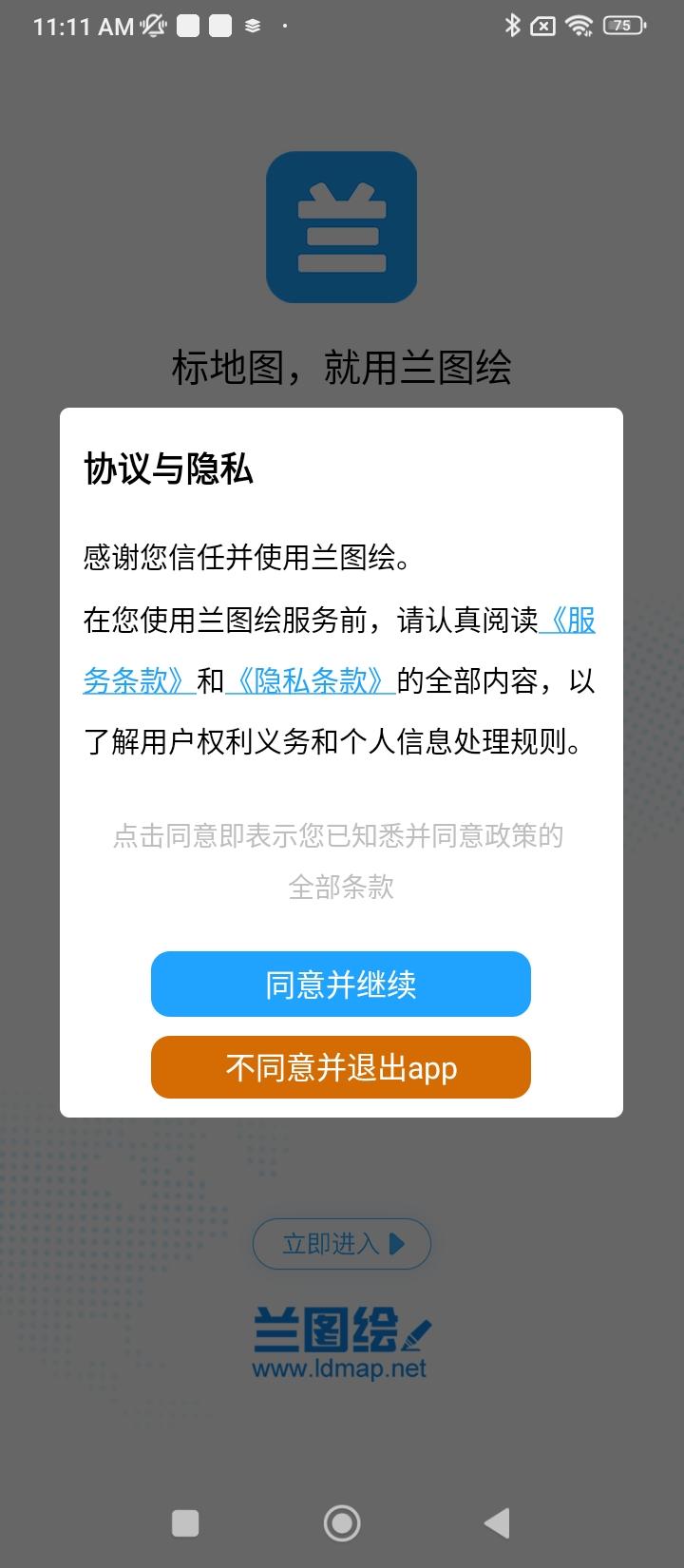This screenshot has width=684, height=1568.
Task: Return to the system home screen
Action: 342,1523
